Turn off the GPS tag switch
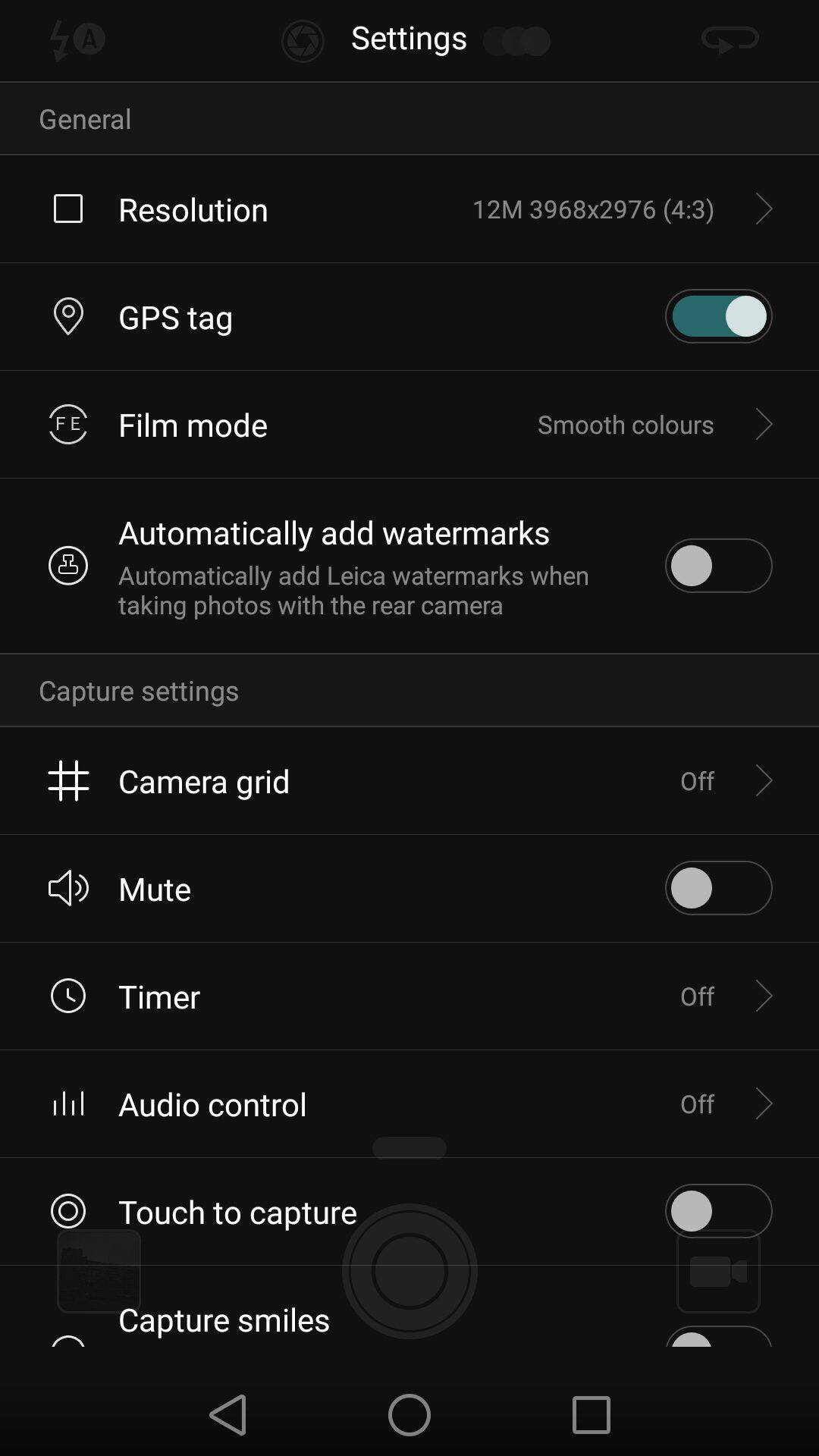The width and height of the screenshot is (819, 1456). [x=718, y=316]
